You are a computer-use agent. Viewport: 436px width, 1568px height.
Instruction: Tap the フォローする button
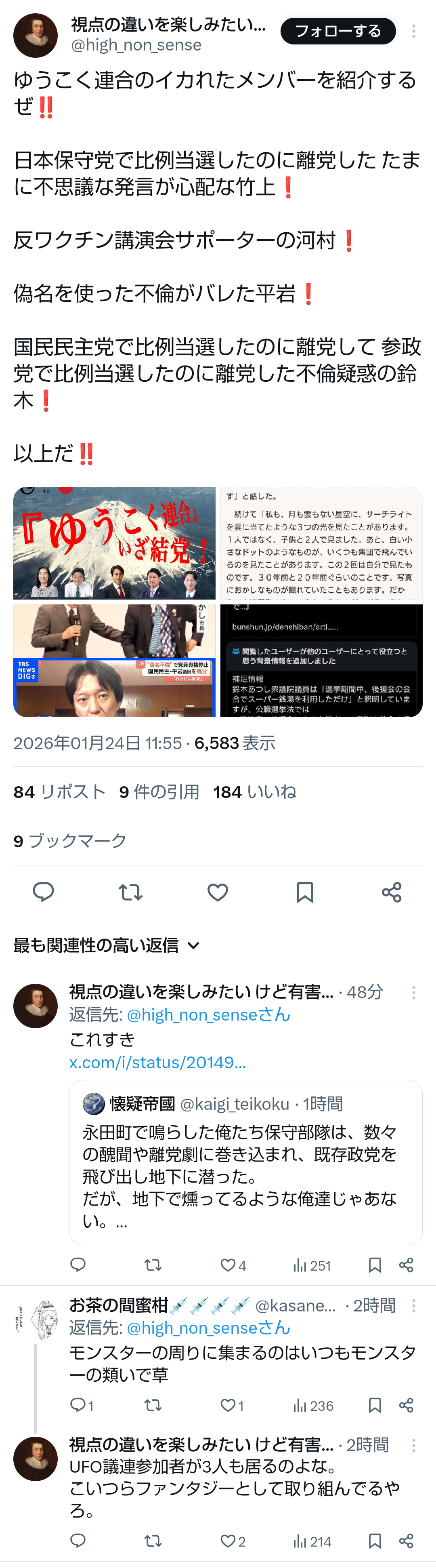337,31
